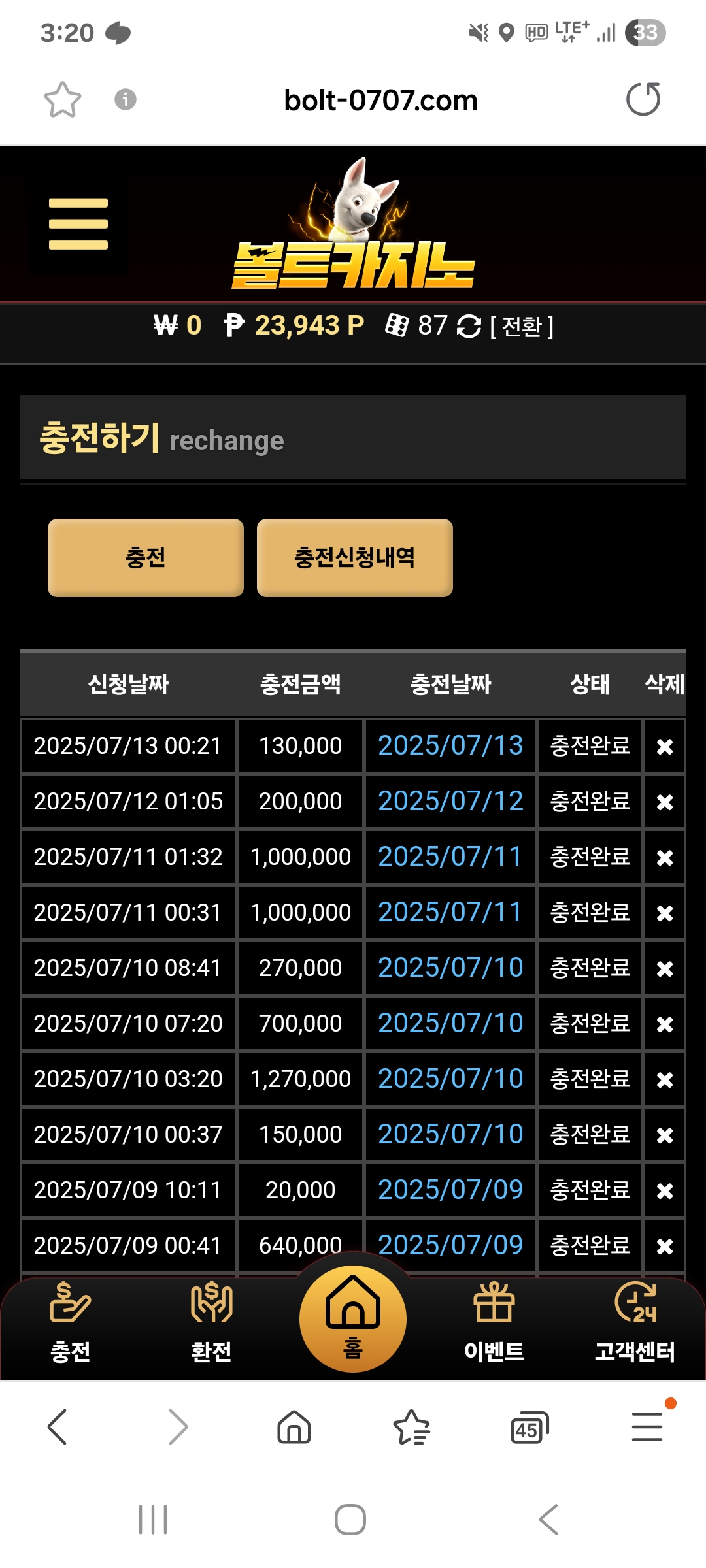Bookmark this page with the star icon
Viewport: 706px width, 1568px height.
63,99
